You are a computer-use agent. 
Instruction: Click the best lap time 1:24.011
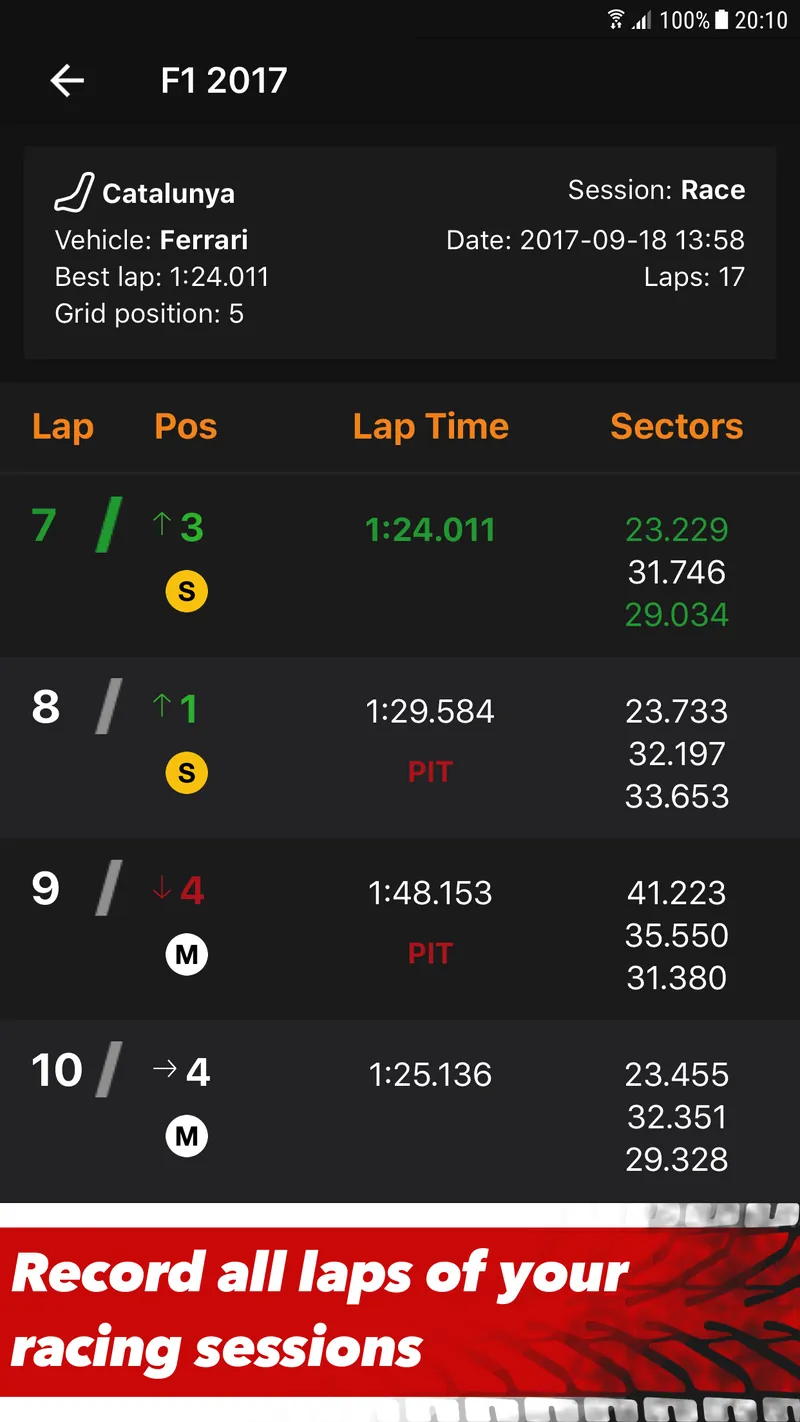pyautogui.click(x=430, y=529)
